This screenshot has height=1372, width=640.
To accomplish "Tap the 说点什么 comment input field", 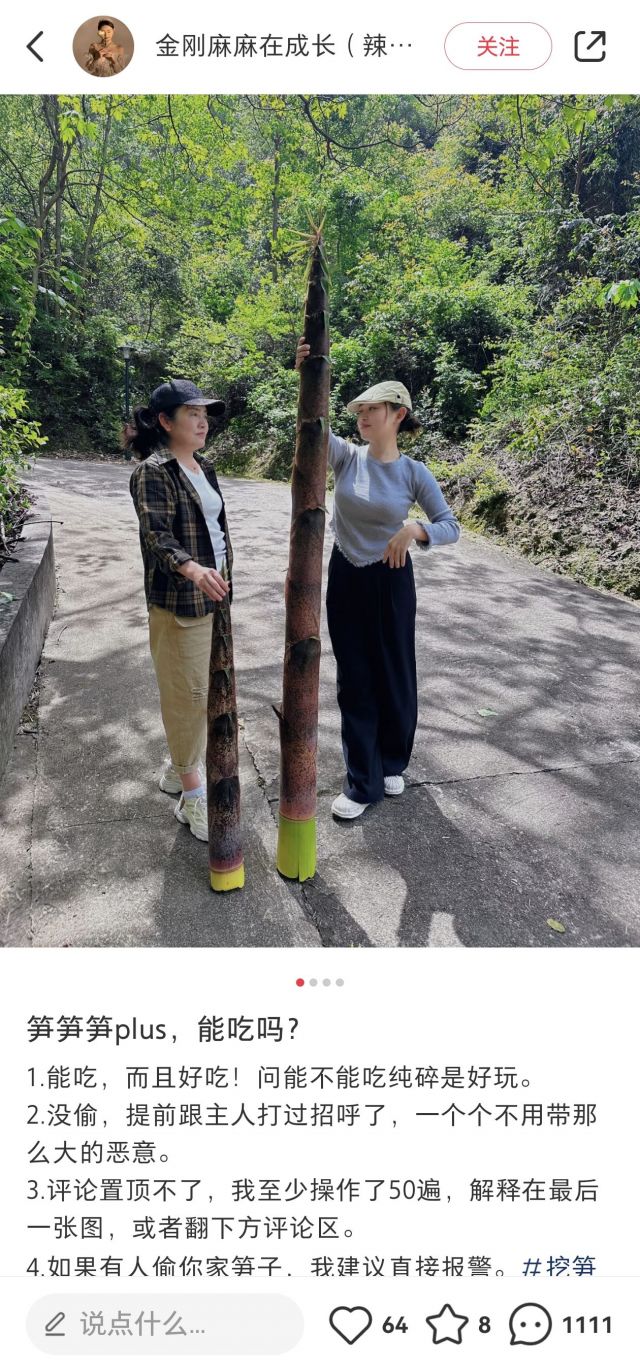I will click(x=165, y=1324).
